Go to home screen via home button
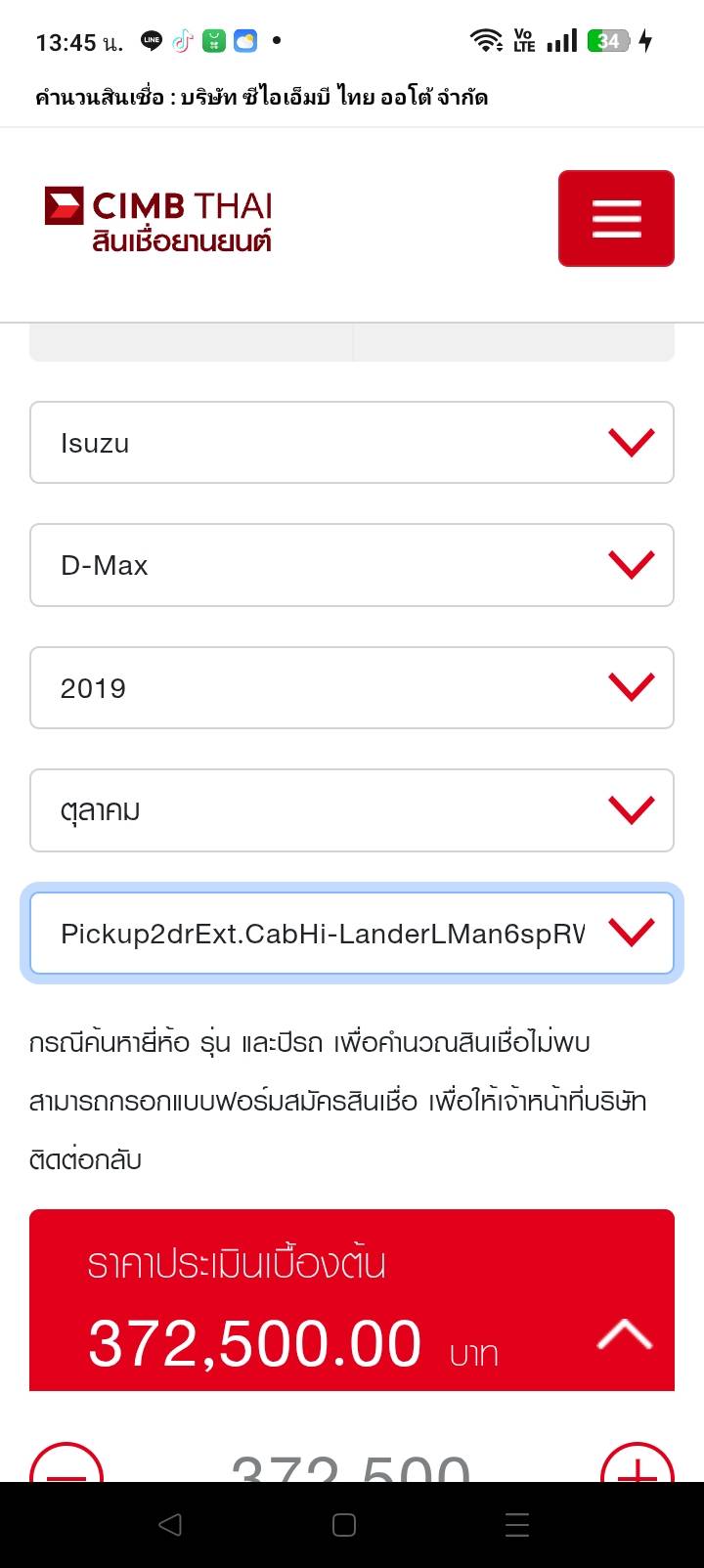 (x=344, y=1524)
